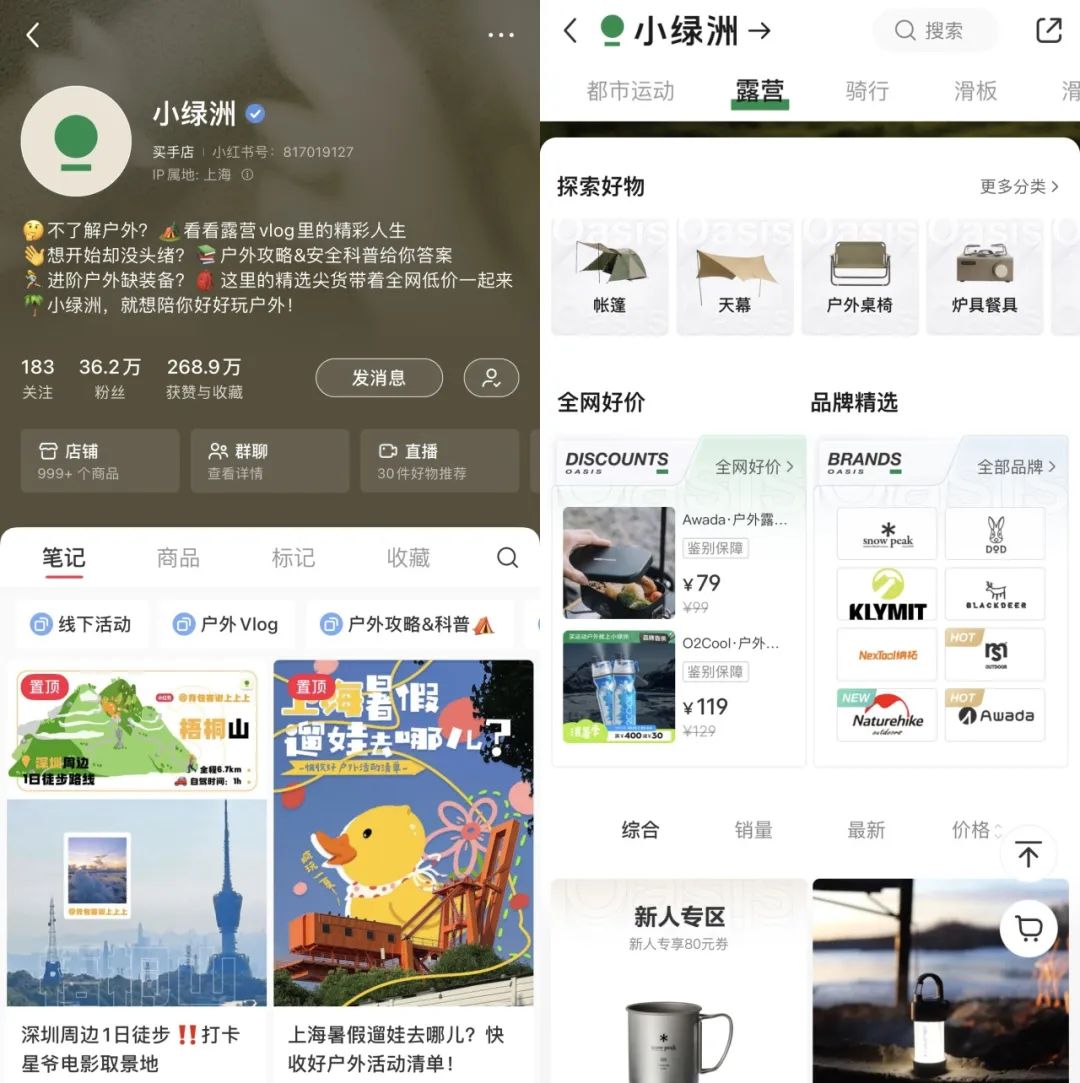
Task: Open 更多分类 for more categories
Action: [x=1019, y=187]
